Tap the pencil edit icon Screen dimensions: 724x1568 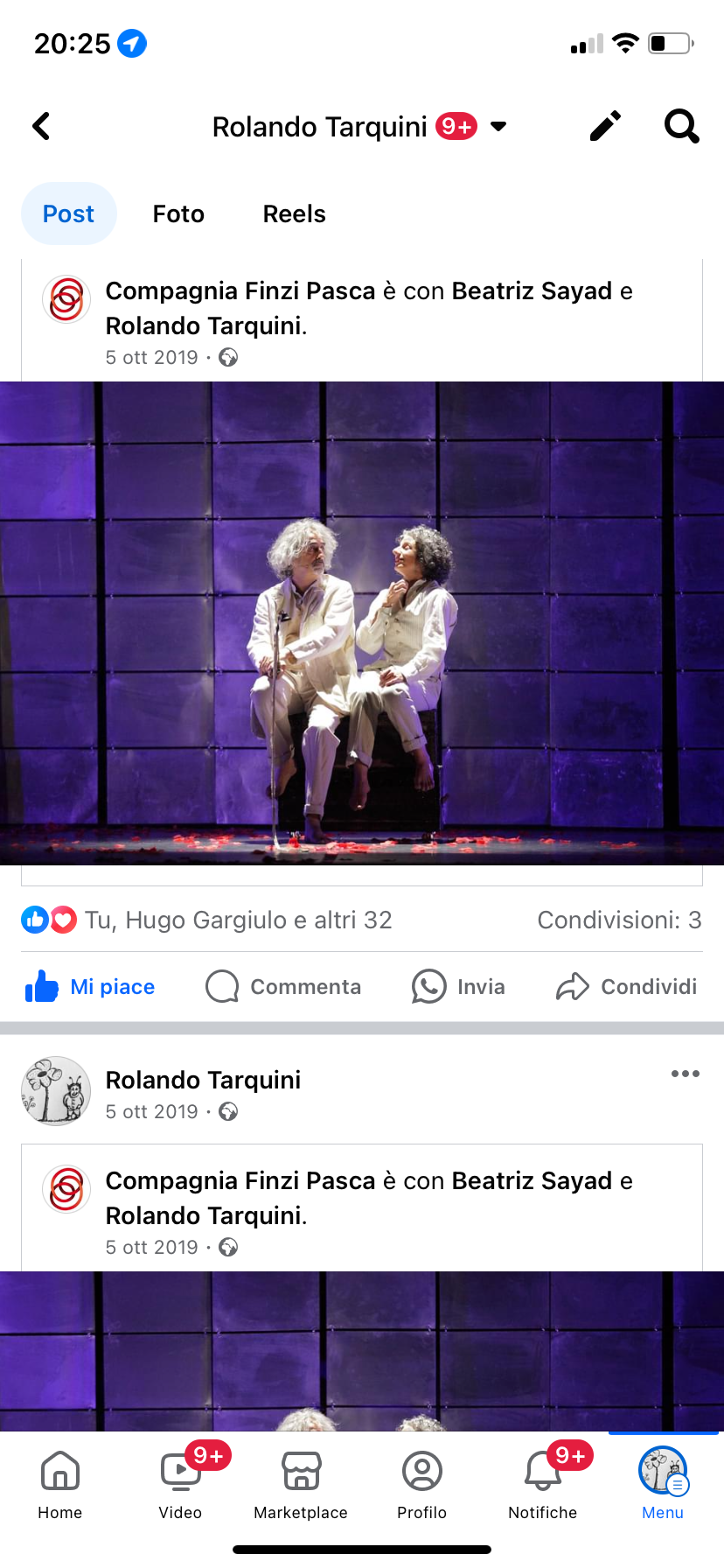605,126
